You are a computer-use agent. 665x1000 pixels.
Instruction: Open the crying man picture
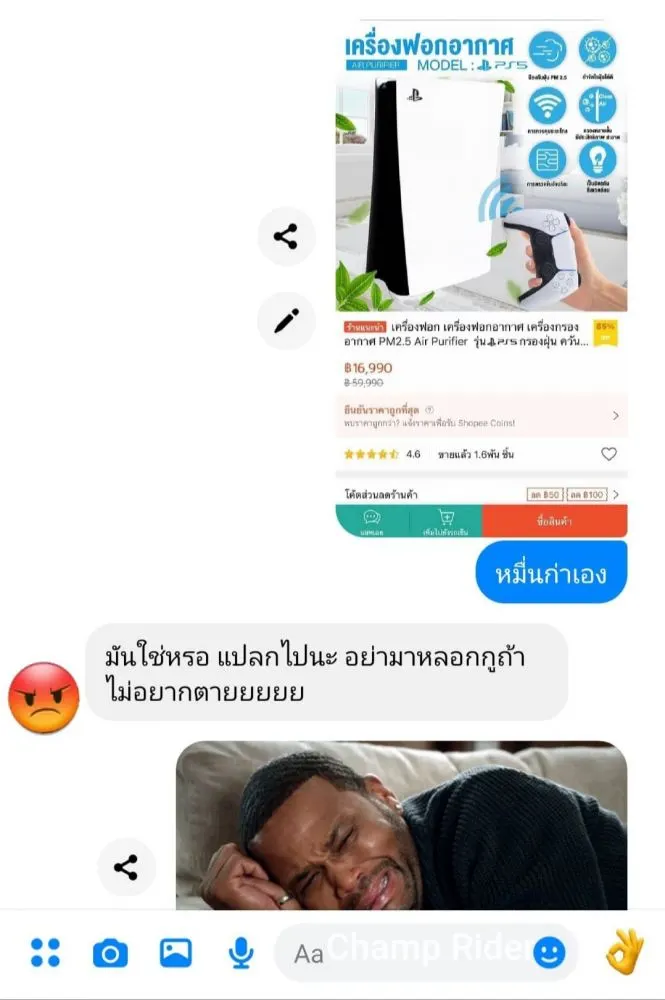click(x=401, y=826)
